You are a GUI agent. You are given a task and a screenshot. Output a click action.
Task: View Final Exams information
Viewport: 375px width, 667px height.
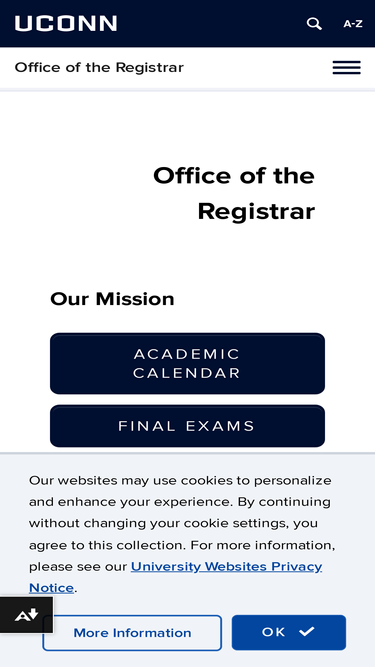(x=188, y=426)
